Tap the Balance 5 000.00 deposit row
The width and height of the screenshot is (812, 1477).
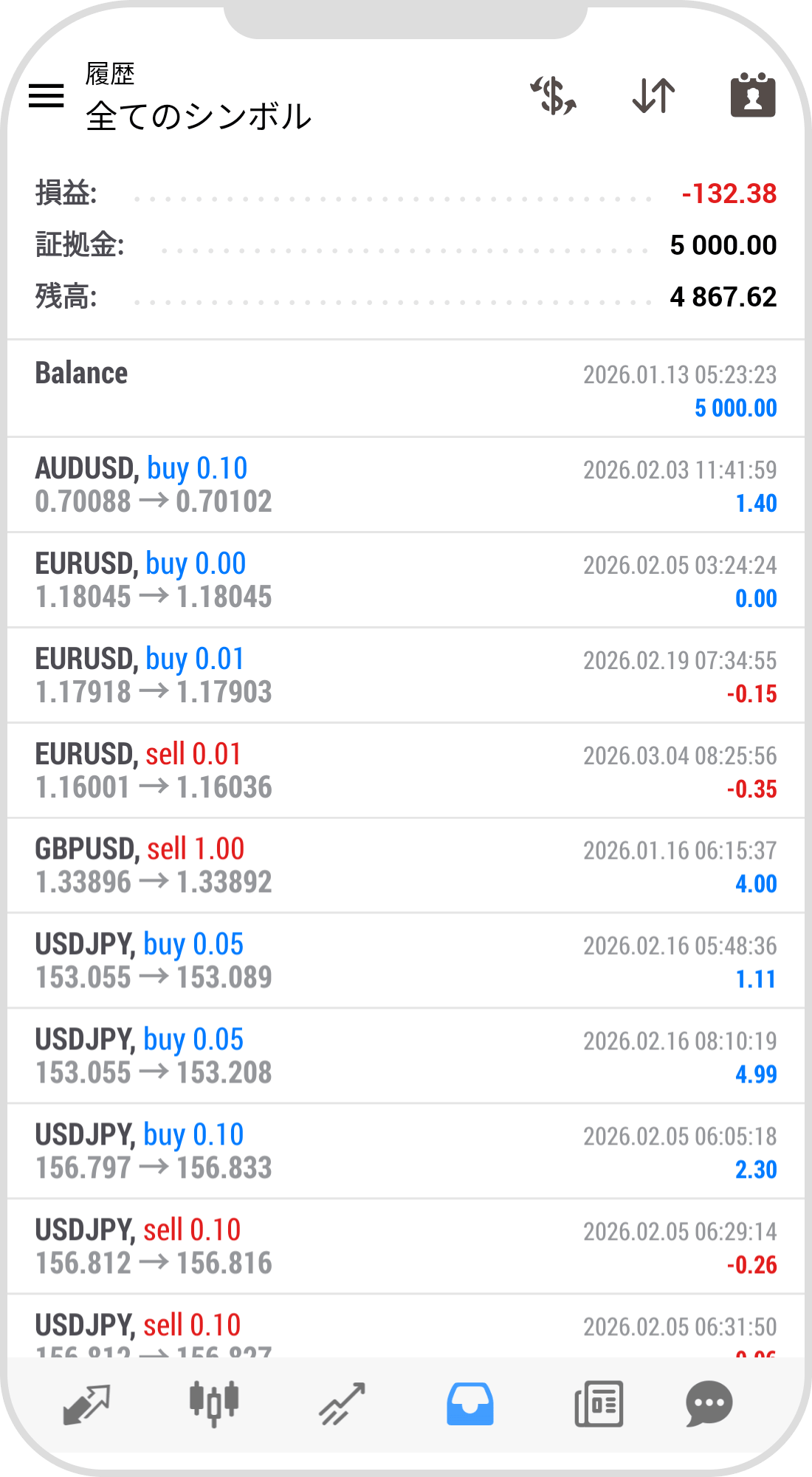coord(406,389)
